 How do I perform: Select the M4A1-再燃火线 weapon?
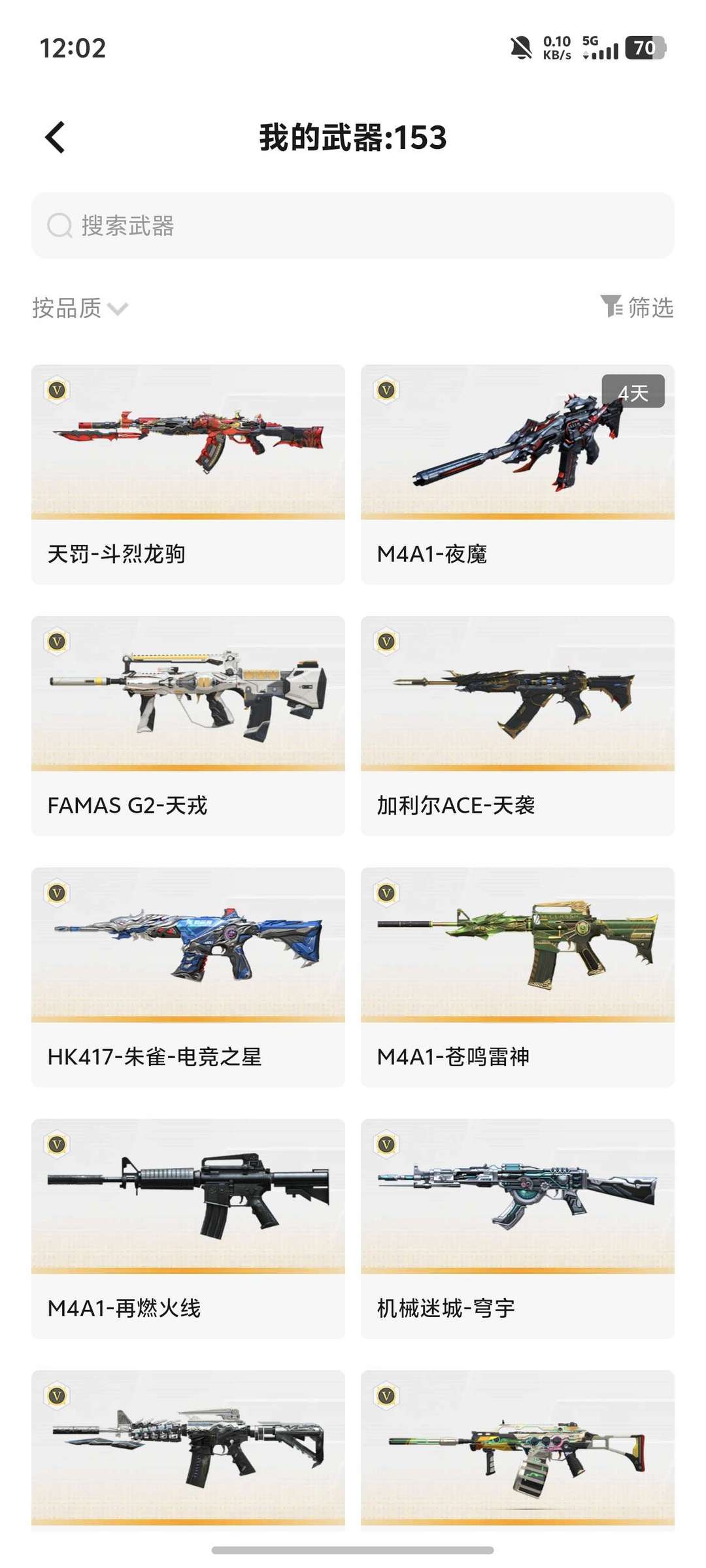pyautogui.click(x=188, y=1228)
